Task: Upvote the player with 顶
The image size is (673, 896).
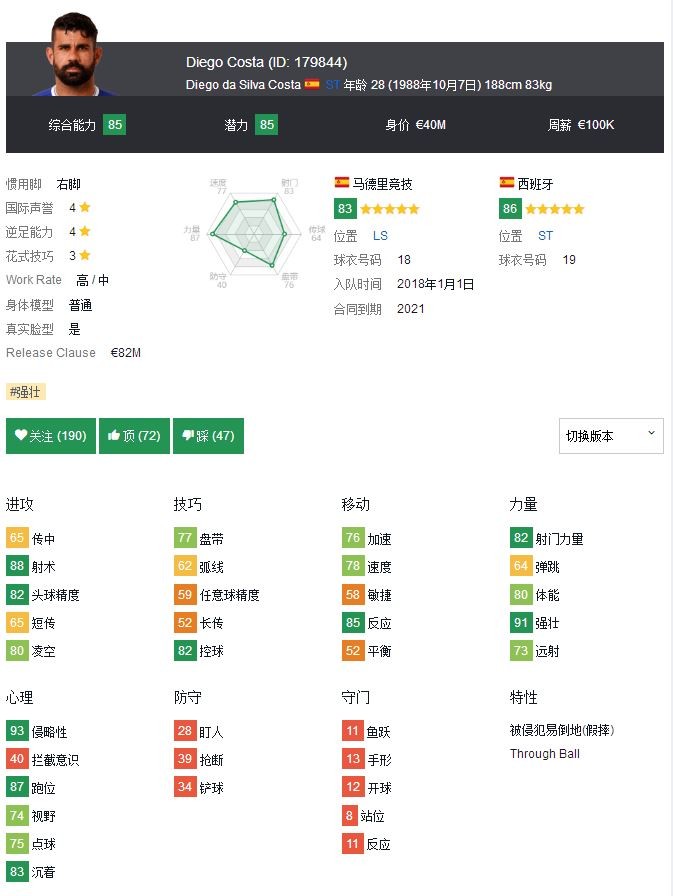Action: point(134,436)
